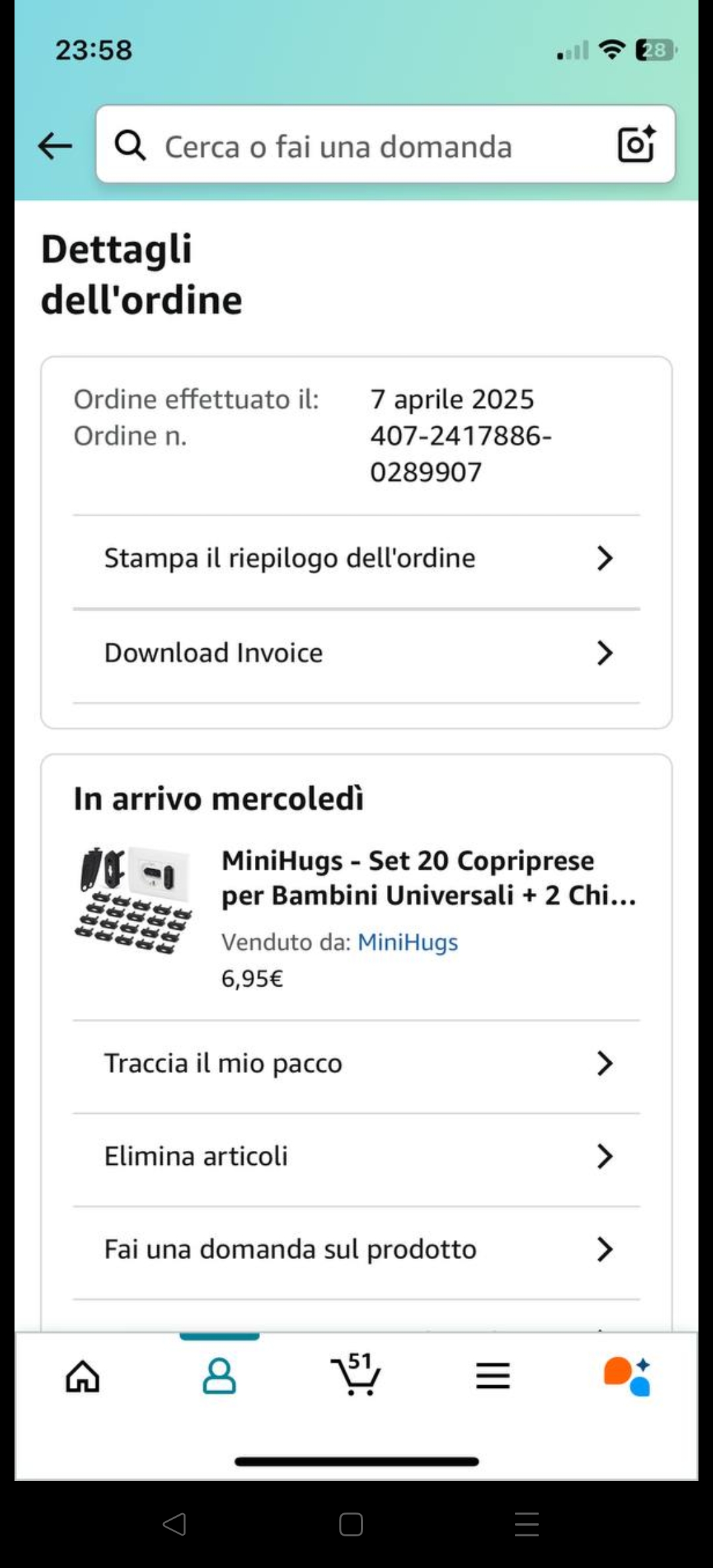Open the MiniHugs seller link
Viewport: 713px width, 1568px height.
pyautogui.click(x=407, y=942)
